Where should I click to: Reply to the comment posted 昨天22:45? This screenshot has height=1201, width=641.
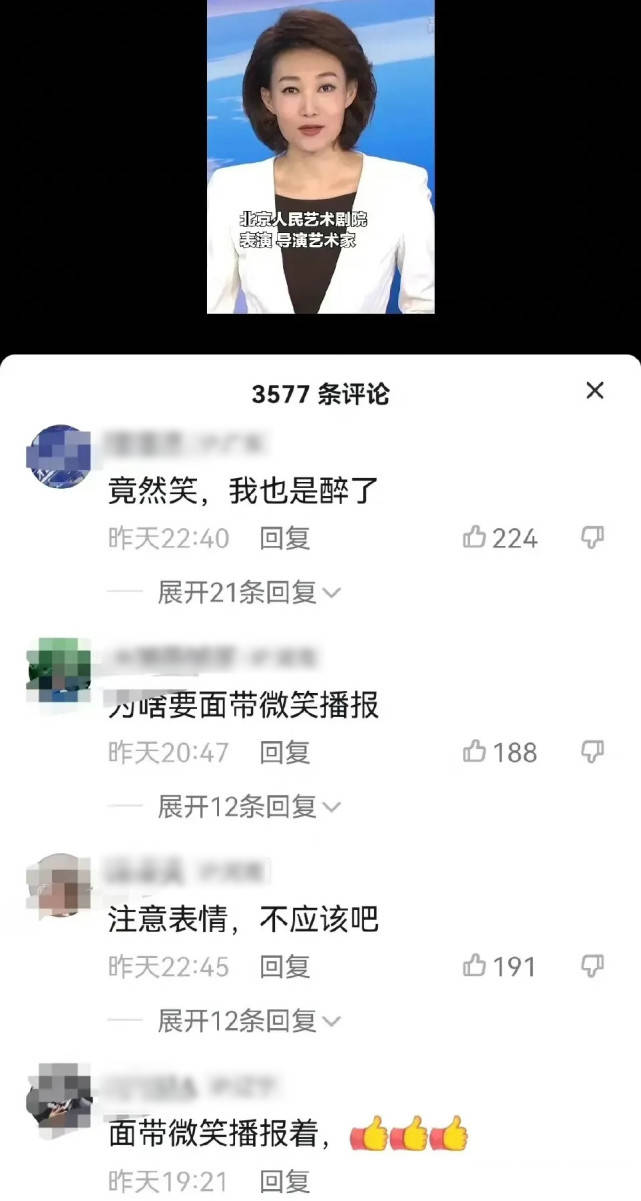pos(285,967)
